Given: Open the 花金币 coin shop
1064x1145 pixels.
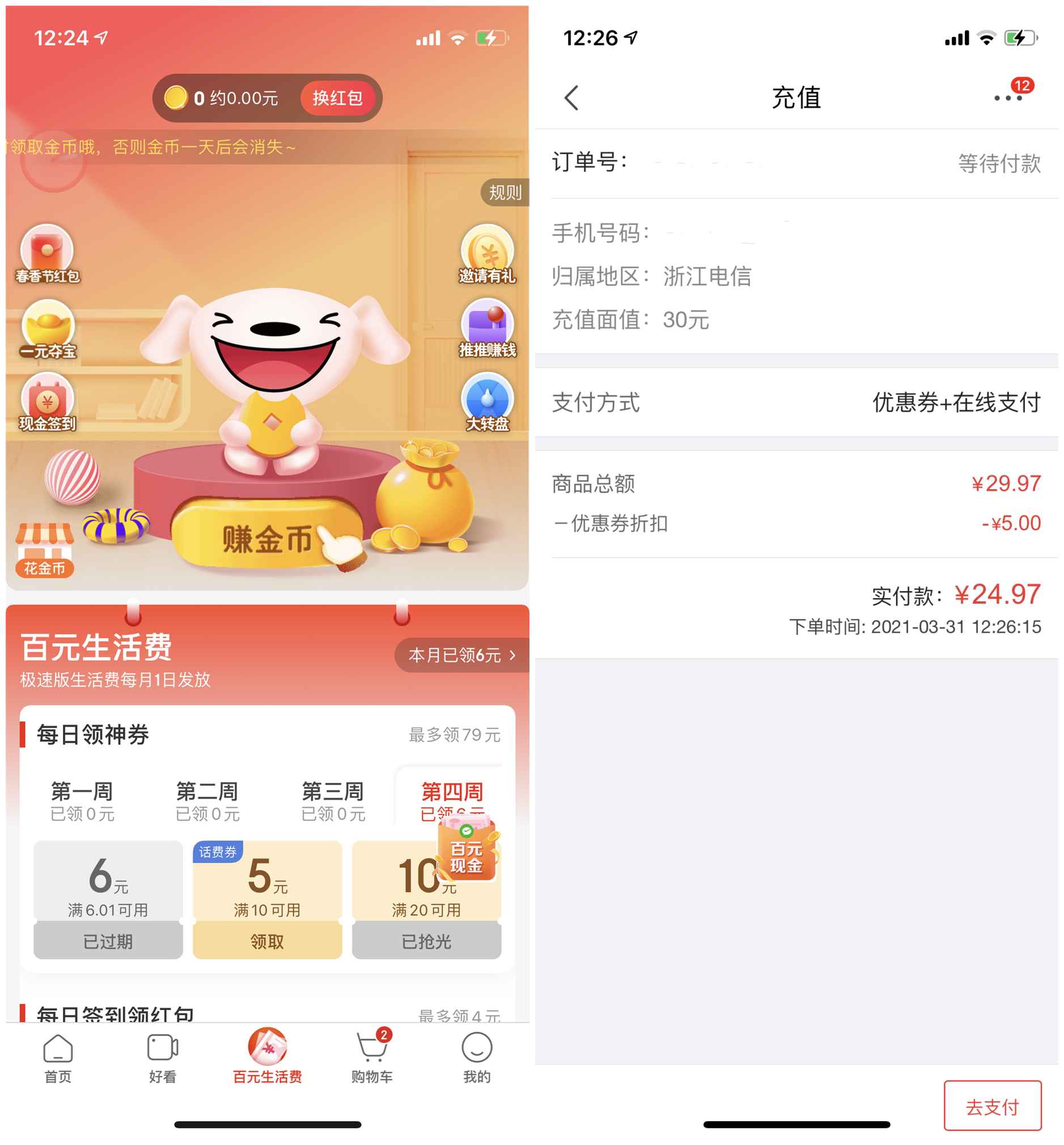Looking at the screenshot, I should pyautogui.click(x=44, y=550).
